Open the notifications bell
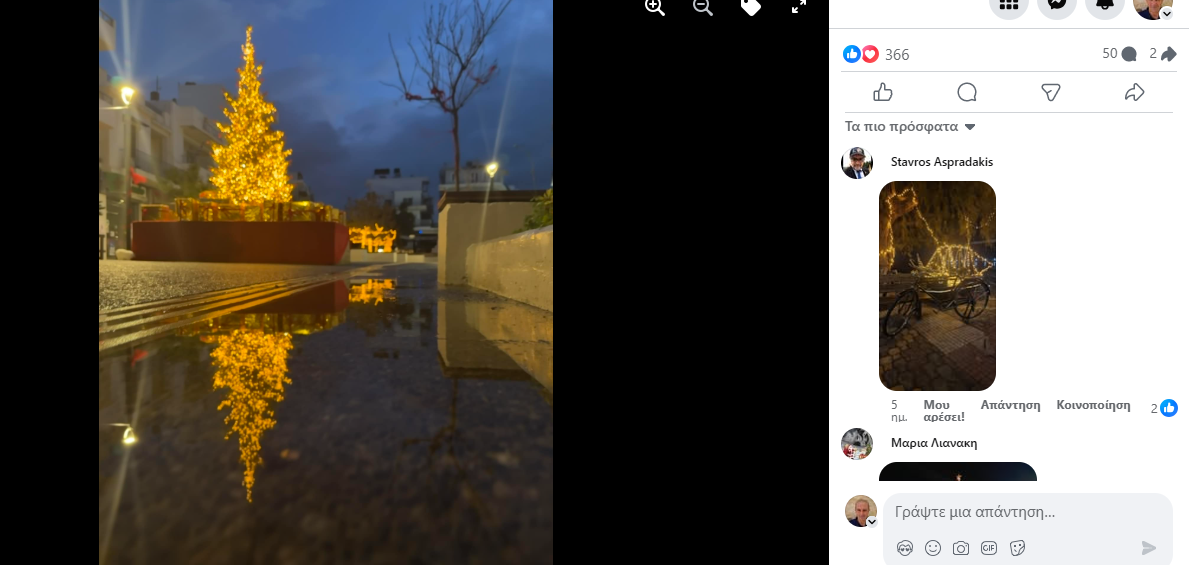This screenshot has width=1189, height=565. pos(1105,5)
